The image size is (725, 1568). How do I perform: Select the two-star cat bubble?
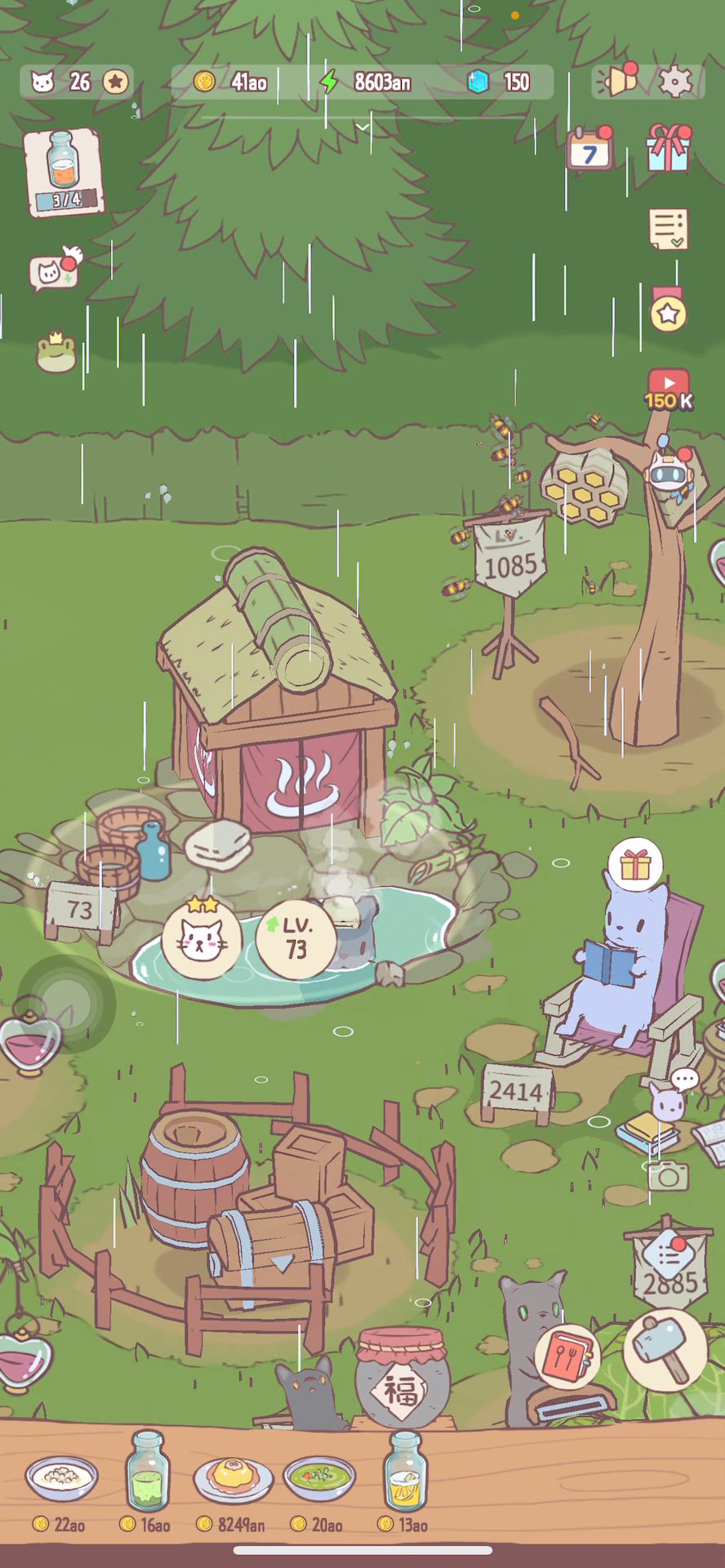click(201, 938)
